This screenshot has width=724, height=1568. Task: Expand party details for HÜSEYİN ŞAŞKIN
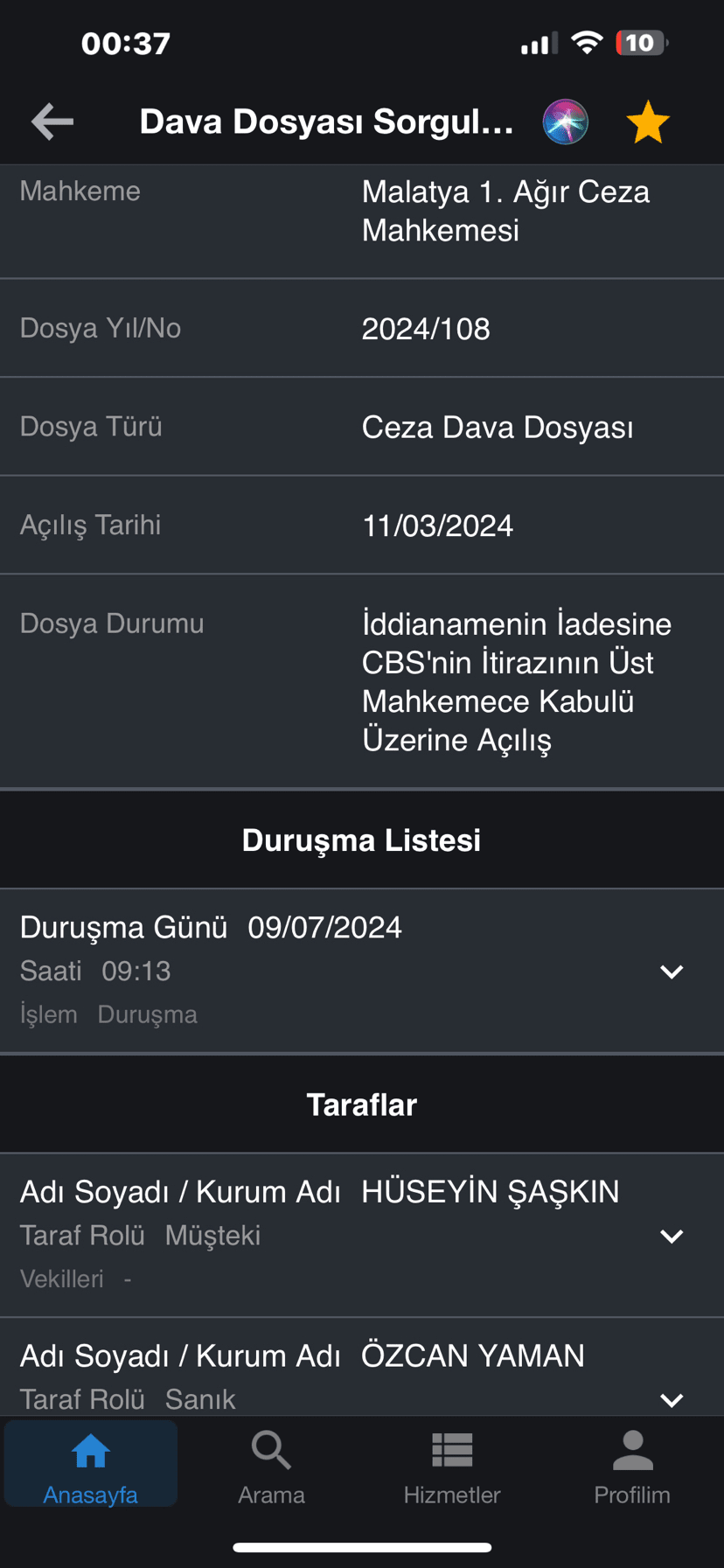point(671,1236)
